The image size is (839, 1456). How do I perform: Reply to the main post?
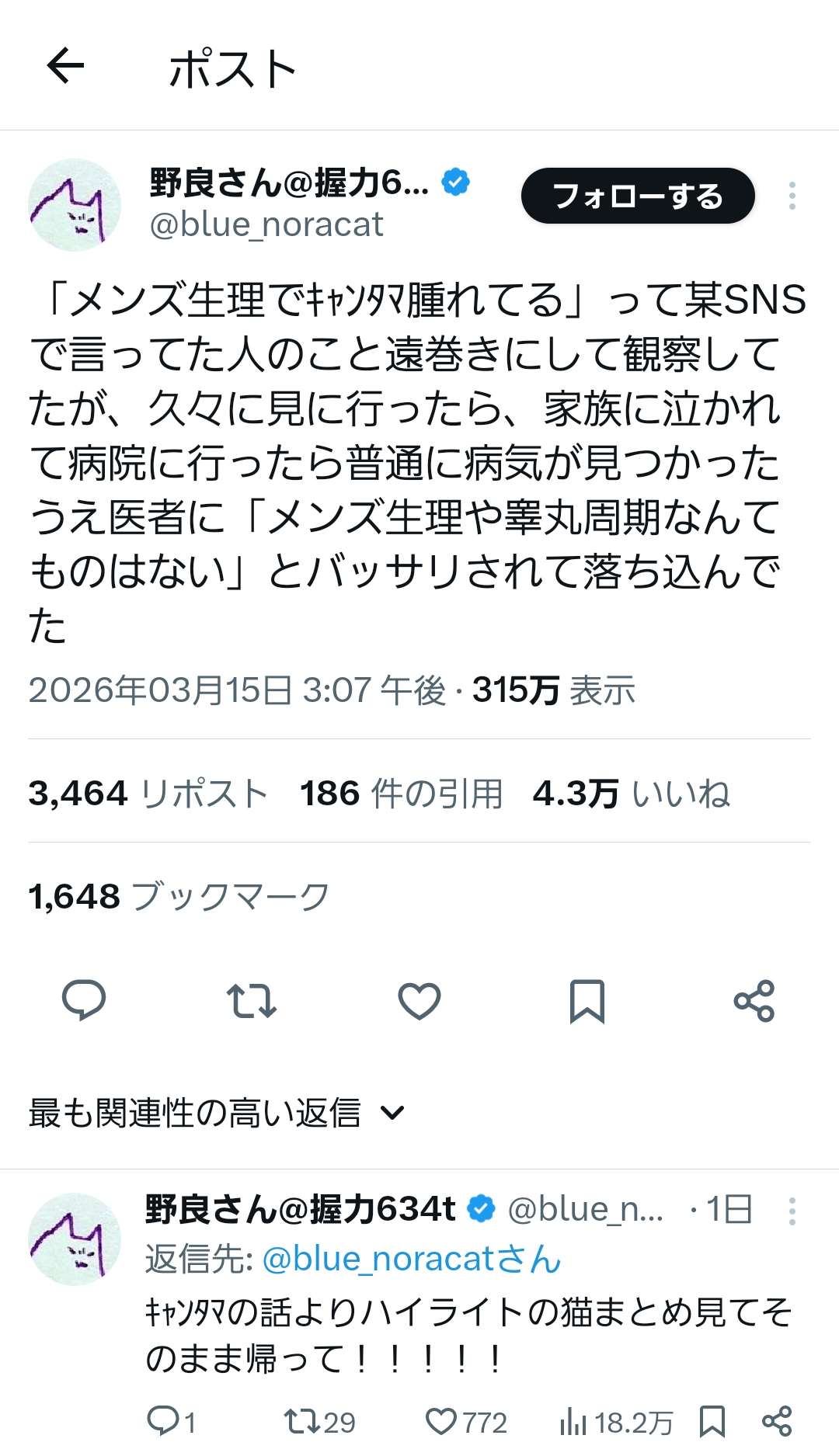tap(84, 1000)
